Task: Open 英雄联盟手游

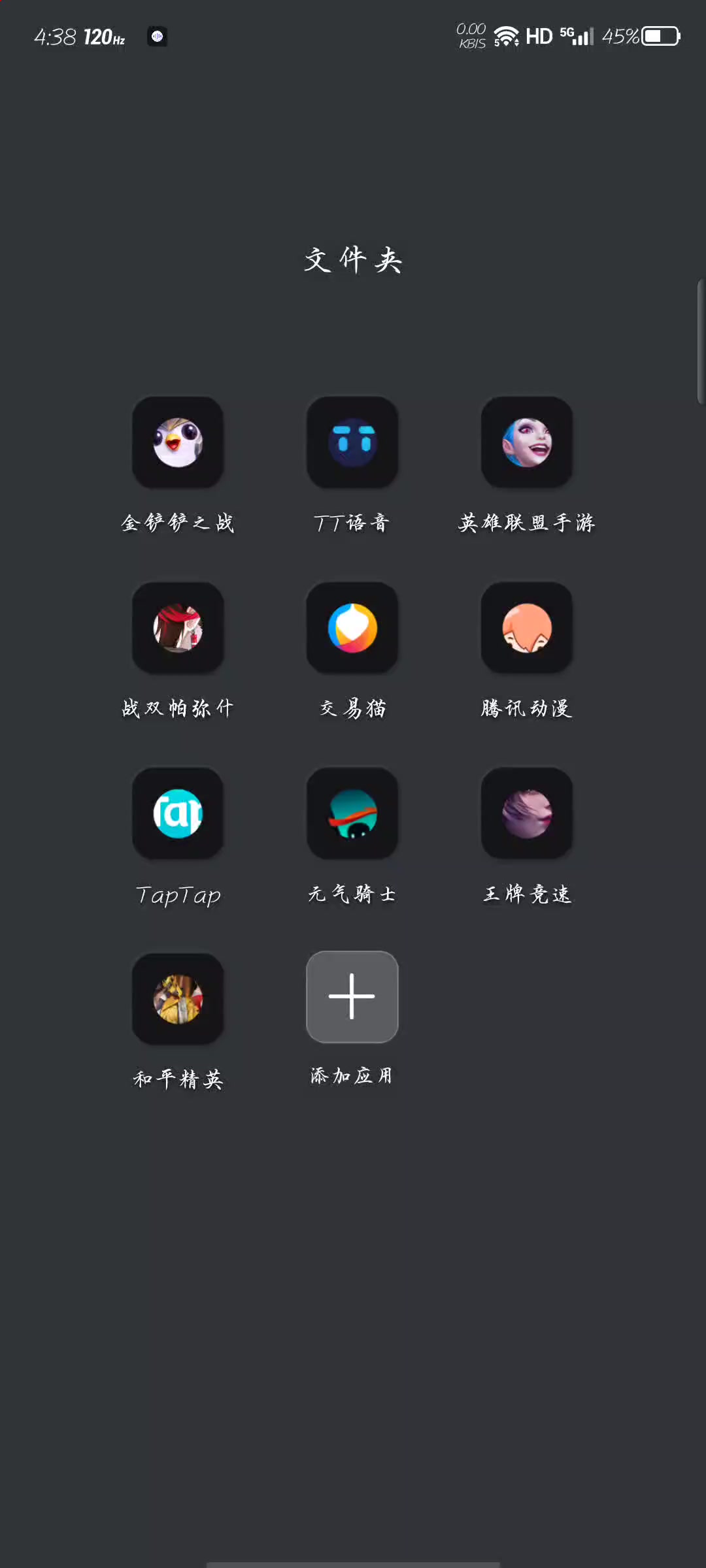Action: [527, 442]
